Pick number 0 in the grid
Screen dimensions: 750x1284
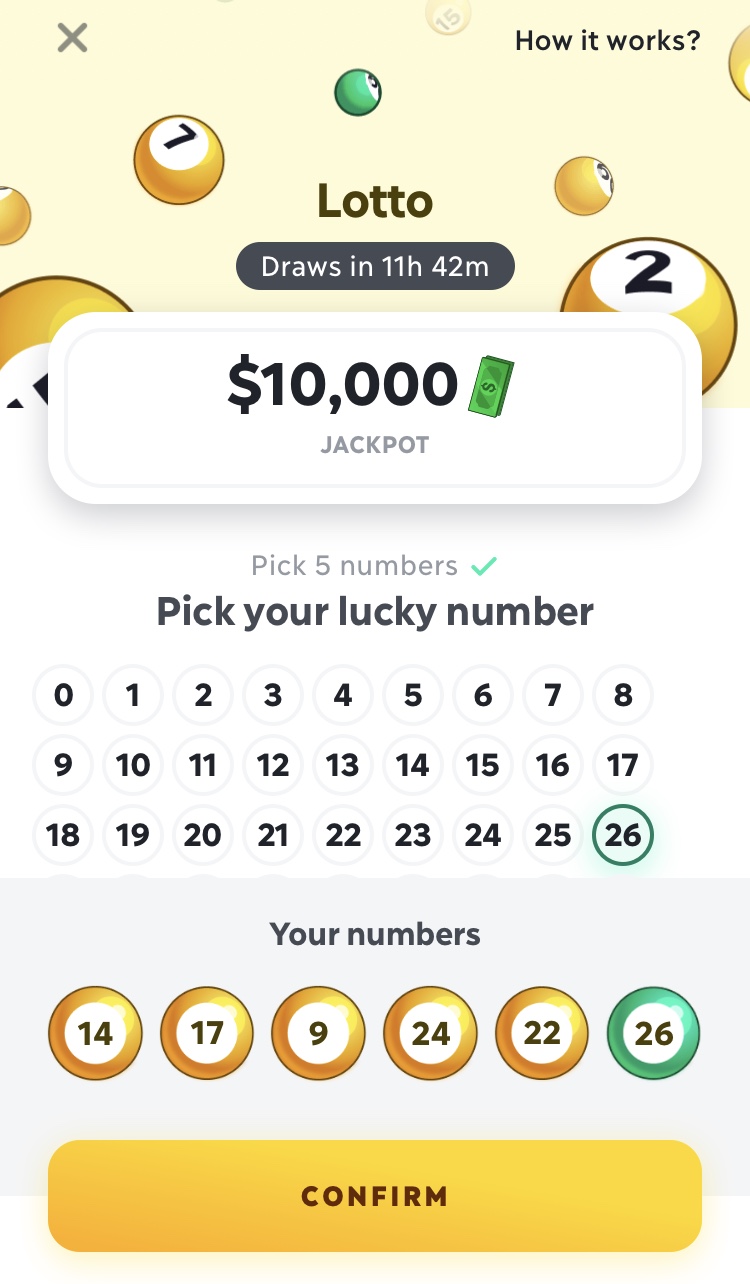point(63,695)
